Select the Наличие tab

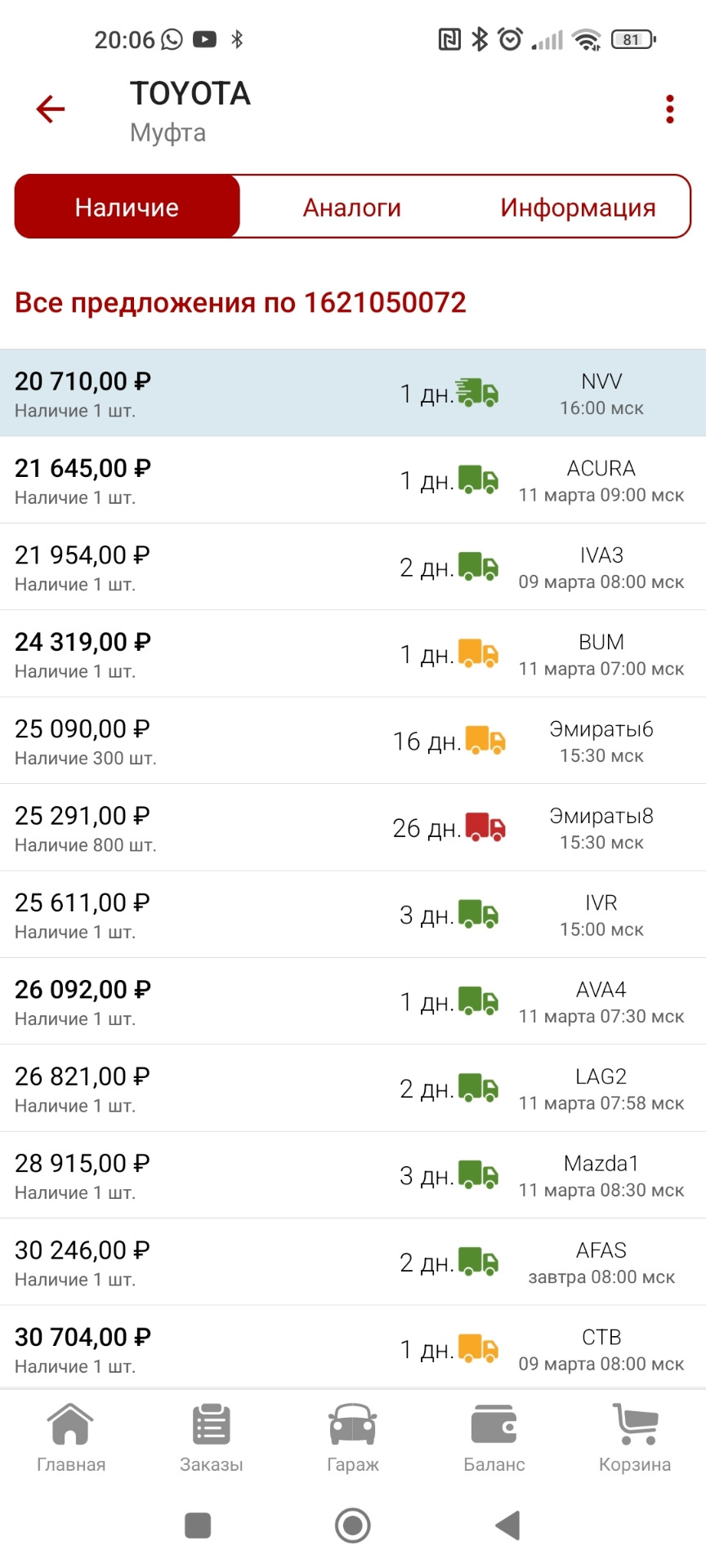(127, 207)
